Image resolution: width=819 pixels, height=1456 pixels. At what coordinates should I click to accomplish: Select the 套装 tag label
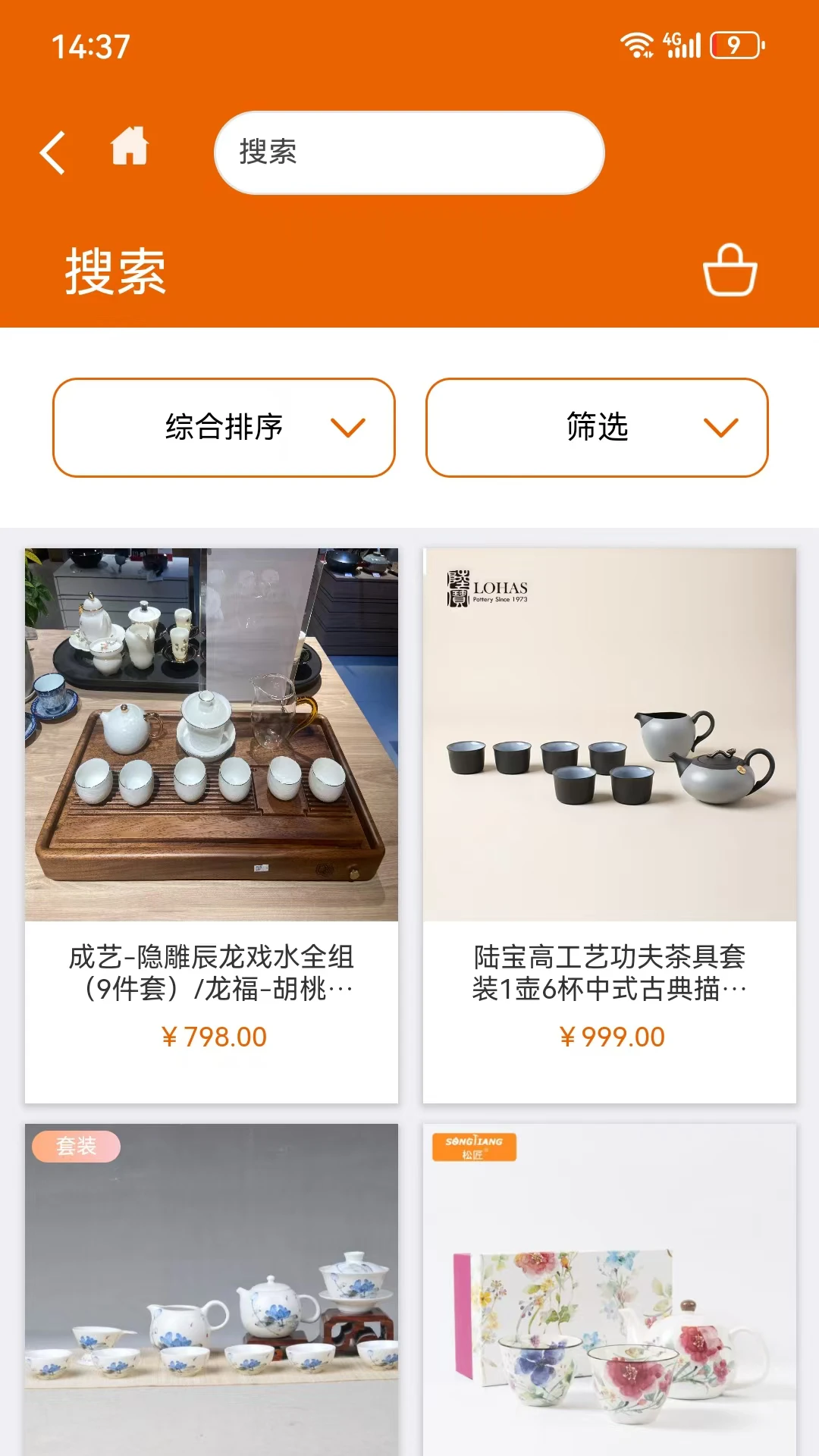click(75, 1147)
